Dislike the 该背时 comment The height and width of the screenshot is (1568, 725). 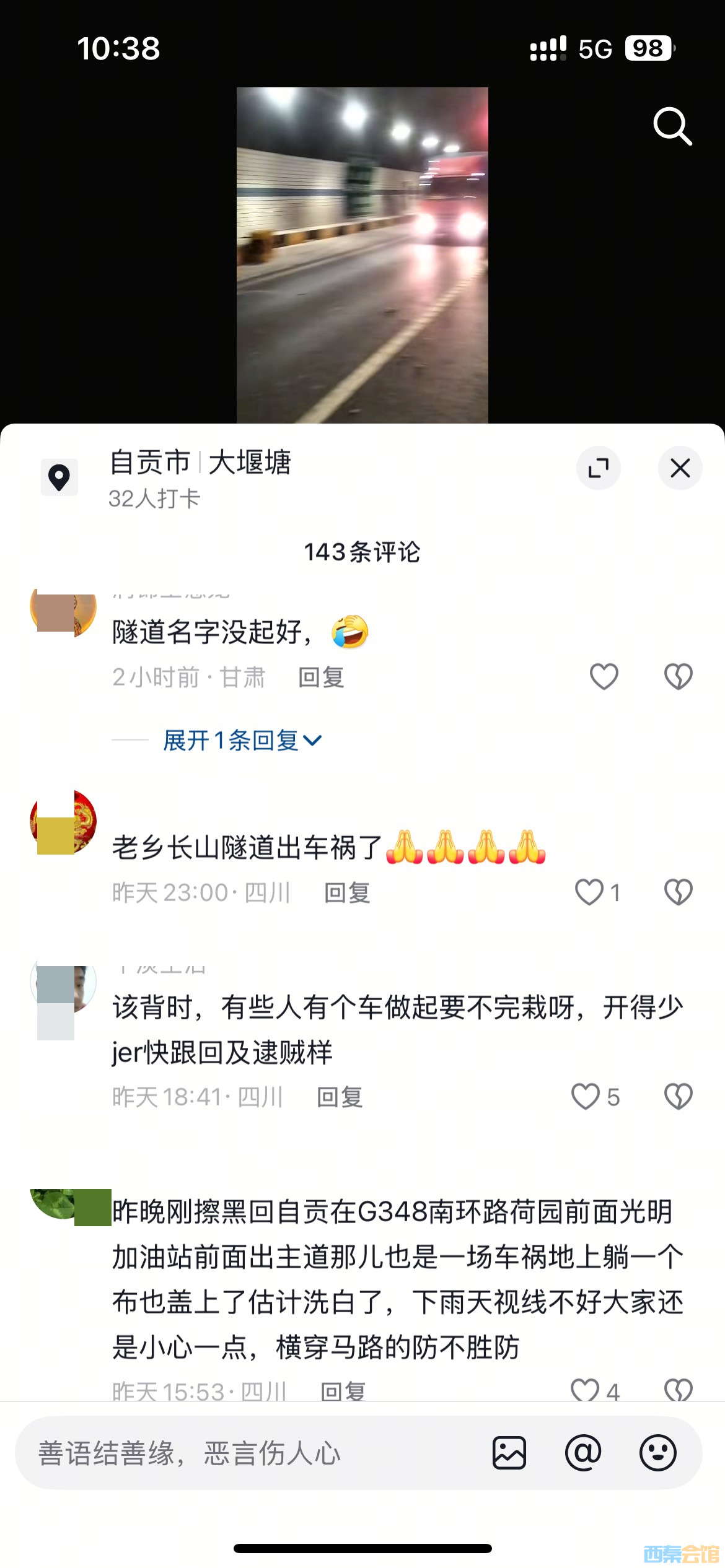pyautogui.click(x=678, y=1097)
